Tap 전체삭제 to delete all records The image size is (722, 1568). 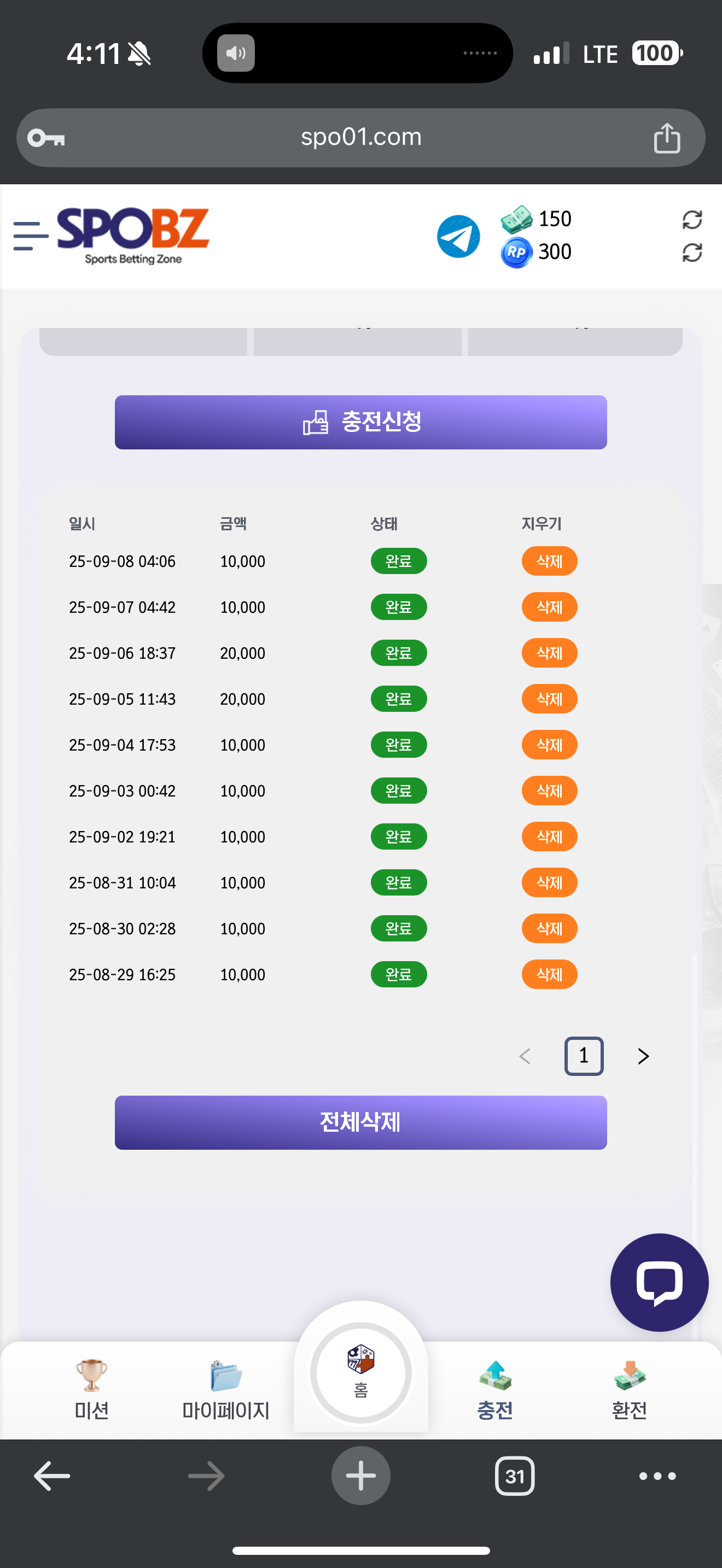click(x=360, y=1122)
